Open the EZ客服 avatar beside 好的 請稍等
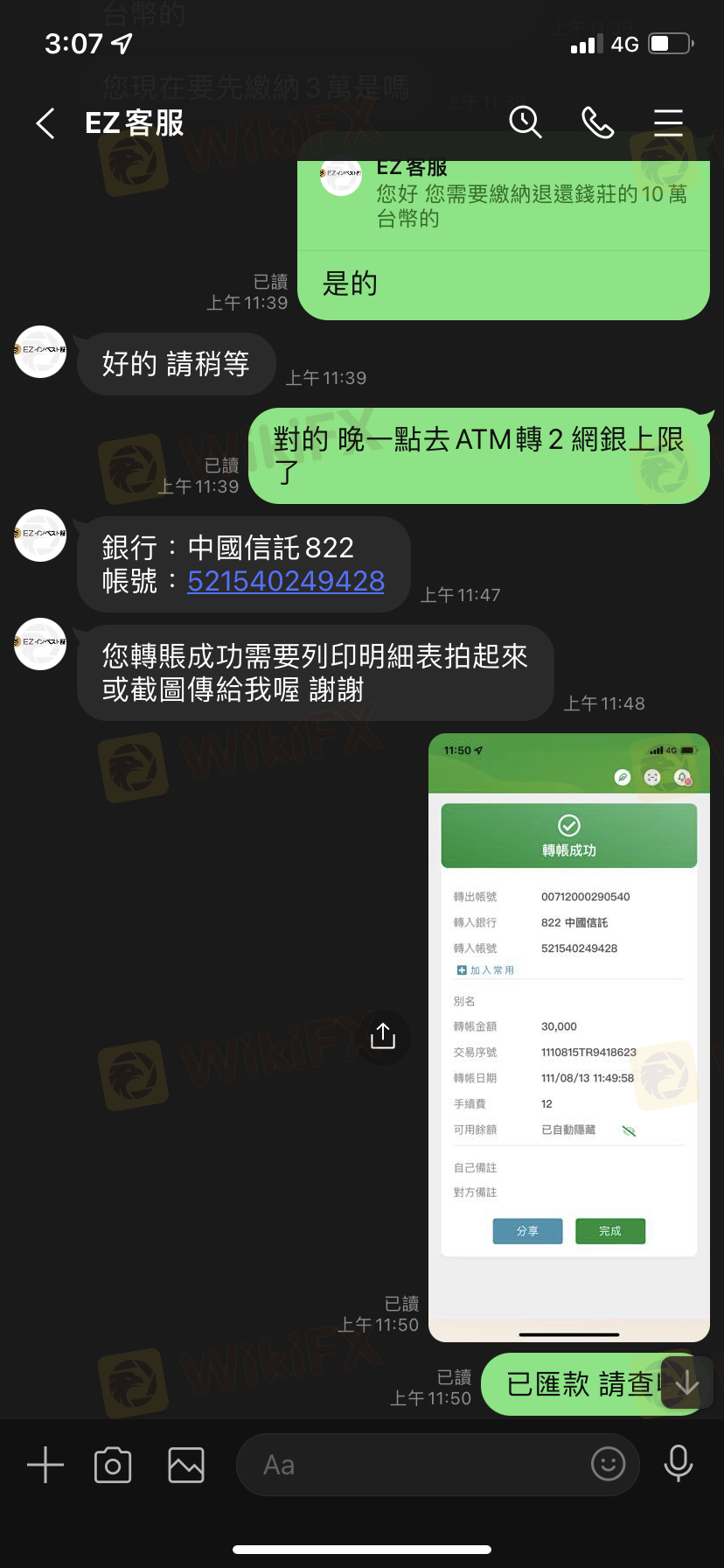This screenshot has height=1568, width=724. (x=40, y=352)
